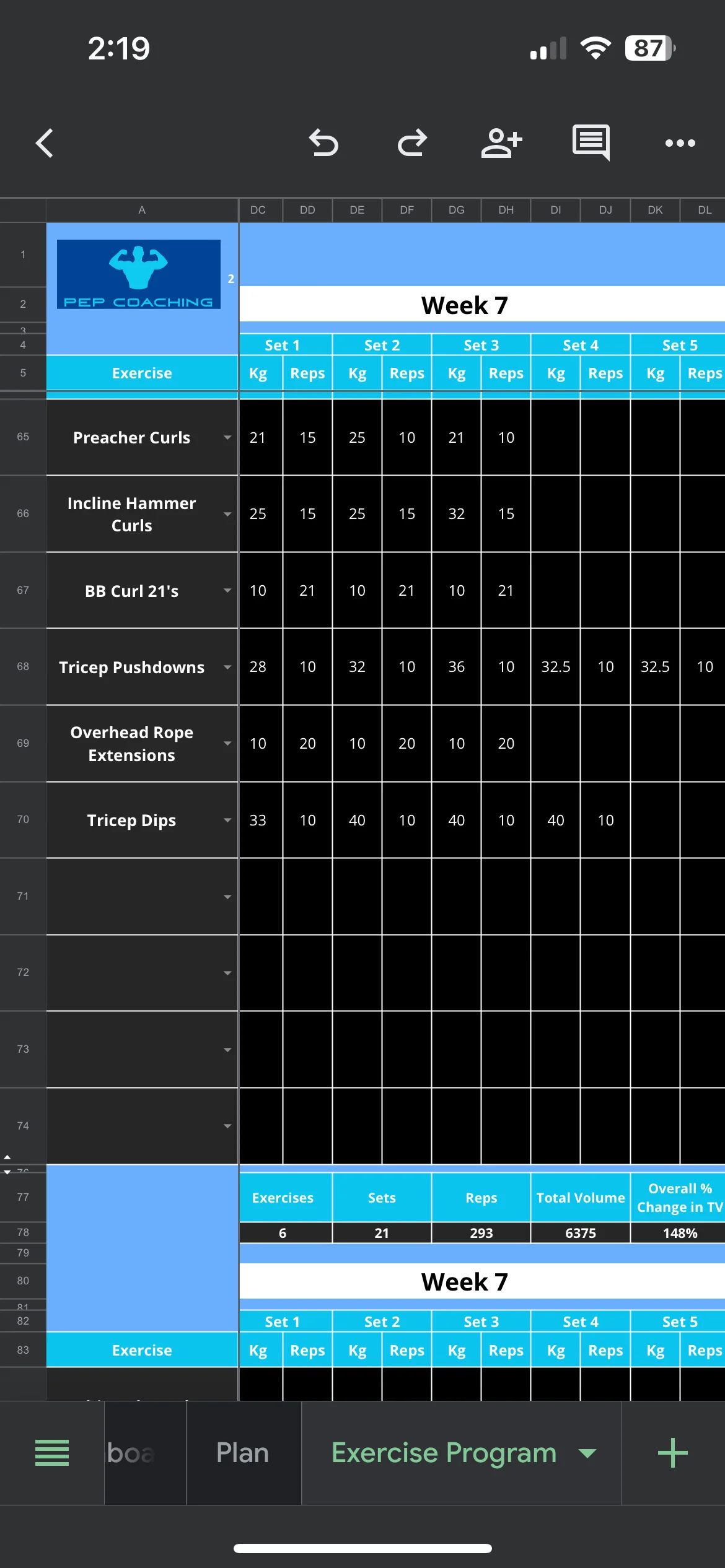Open the all sheets list button
This screenshot has width=725, height=1568.
52,1453
